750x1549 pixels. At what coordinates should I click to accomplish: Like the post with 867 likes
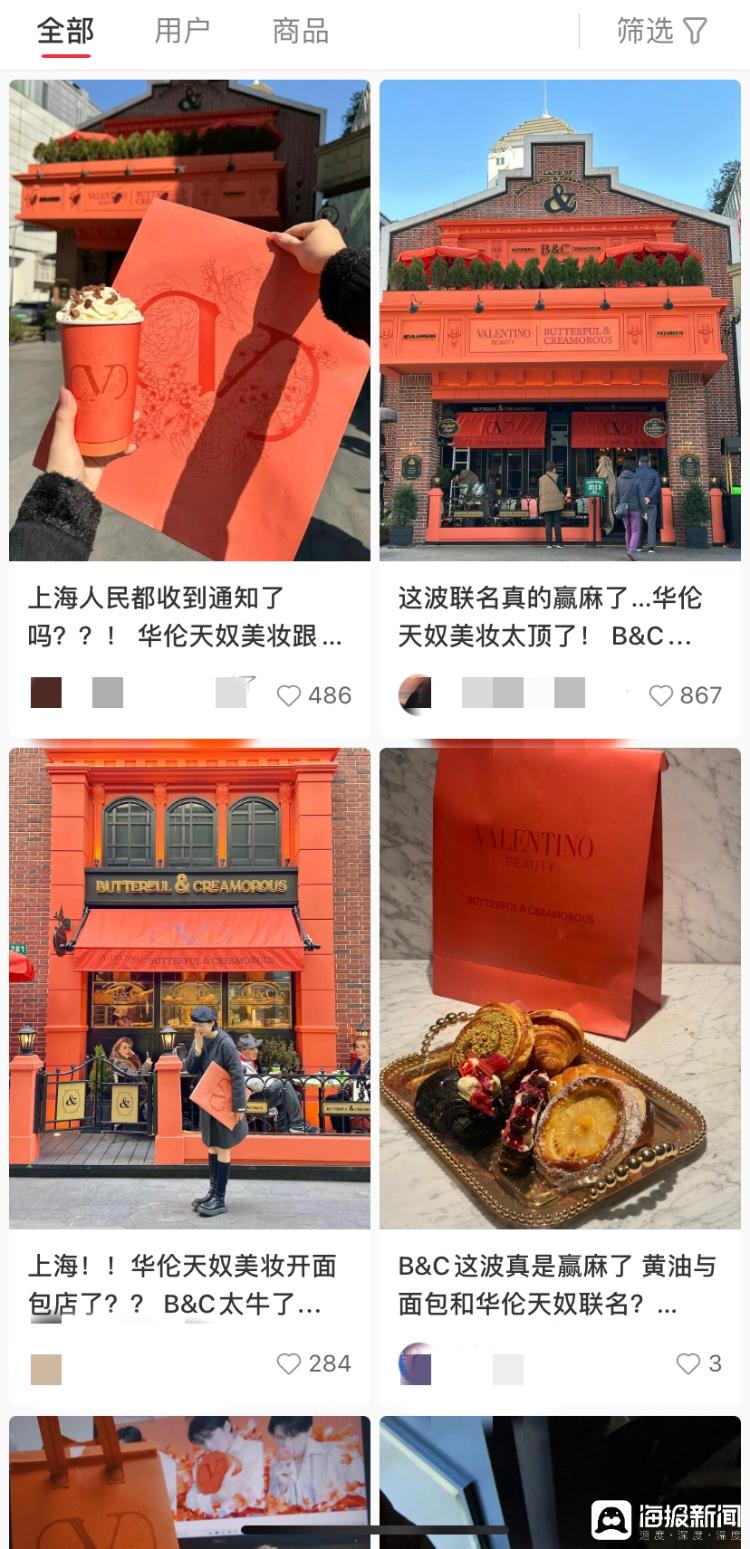point(661,695)
